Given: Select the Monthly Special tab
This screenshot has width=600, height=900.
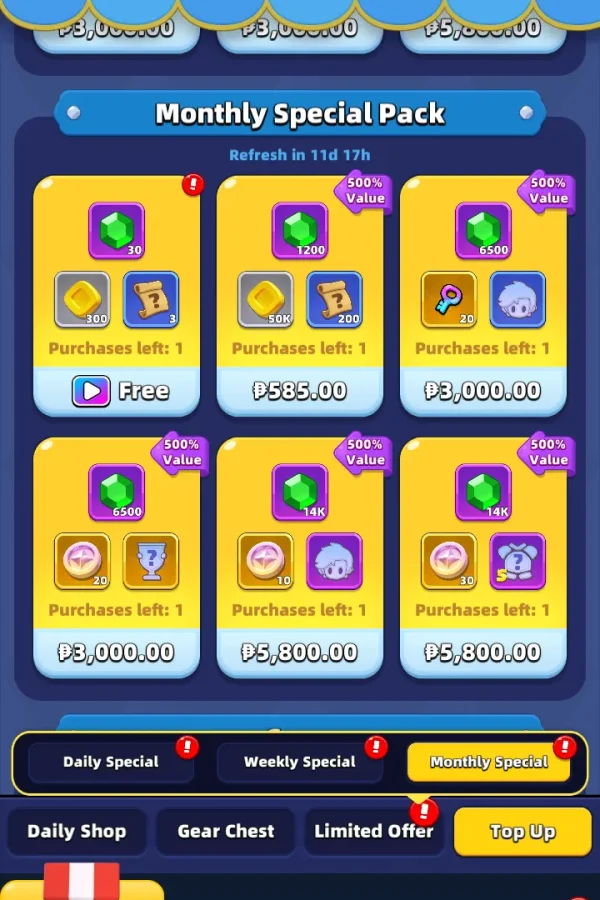Looking at the screenshot, I should 488,762.
